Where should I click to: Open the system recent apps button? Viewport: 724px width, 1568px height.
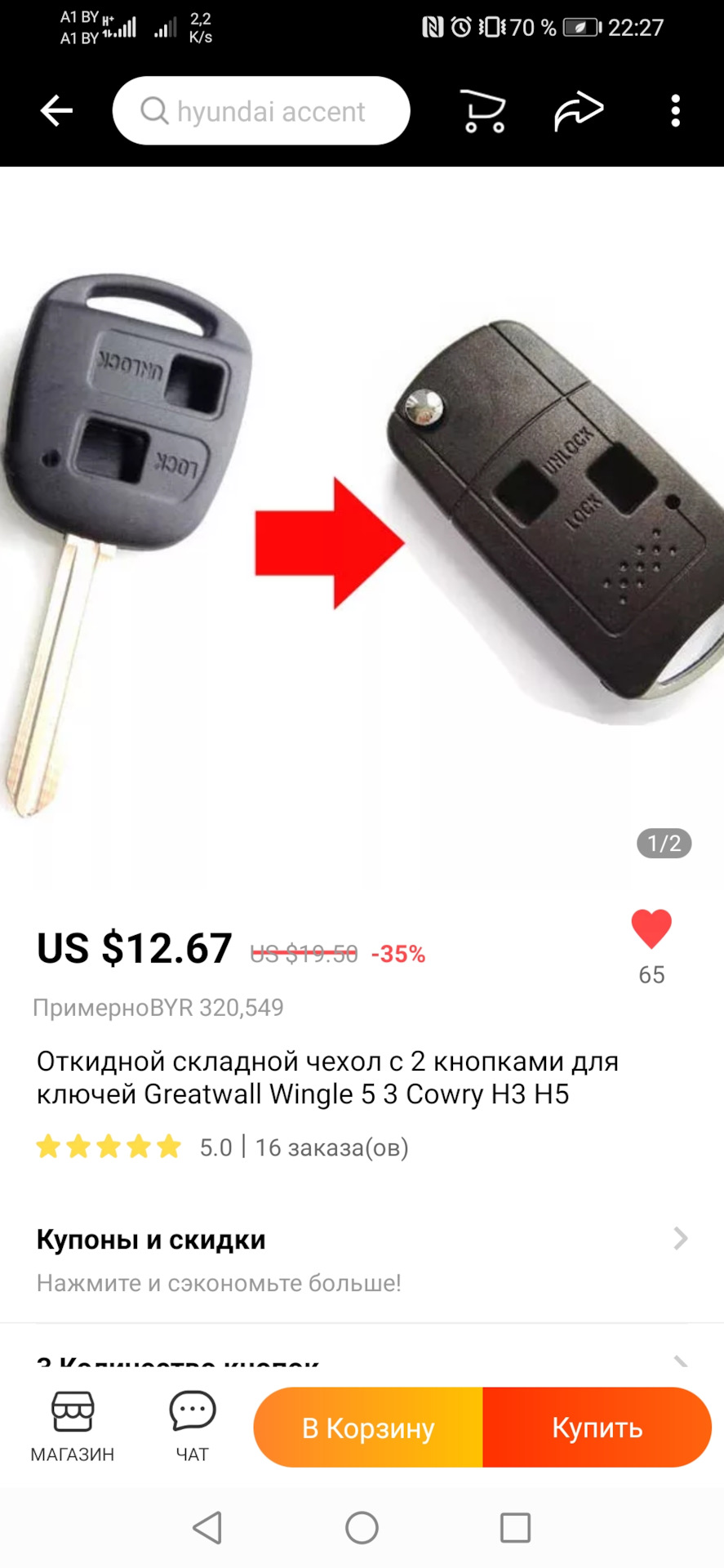coord(515,1527)
